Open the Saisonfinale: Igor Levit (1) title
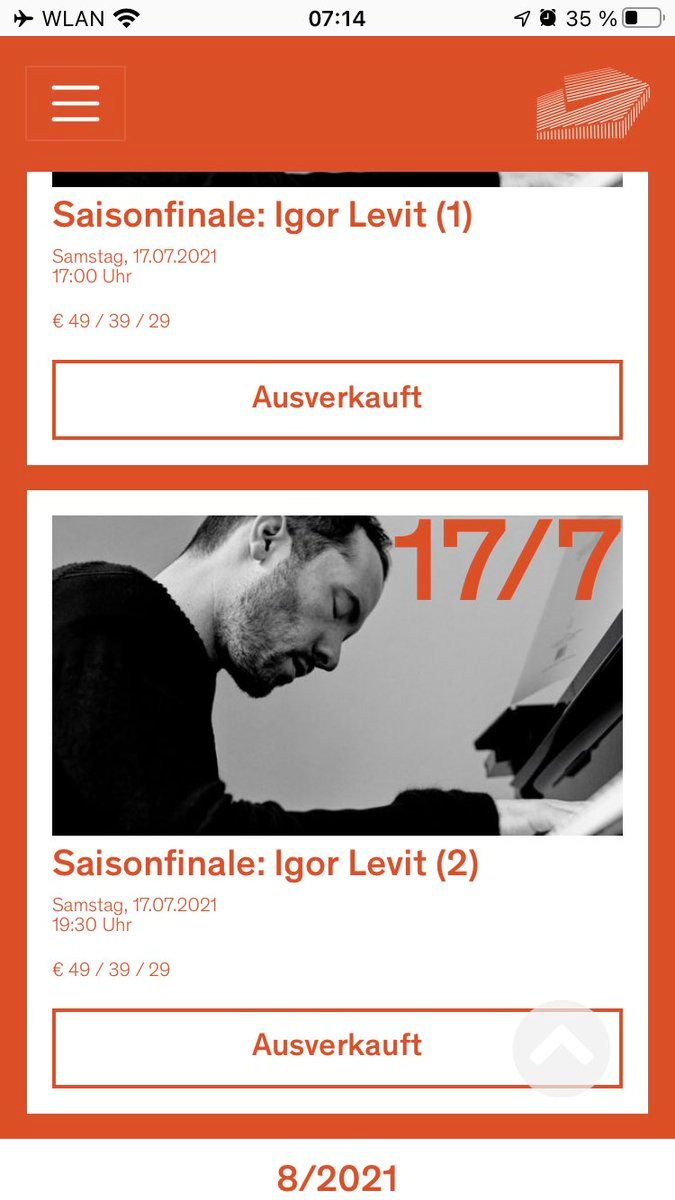The image size is (675, 1200). pos(262,216)
